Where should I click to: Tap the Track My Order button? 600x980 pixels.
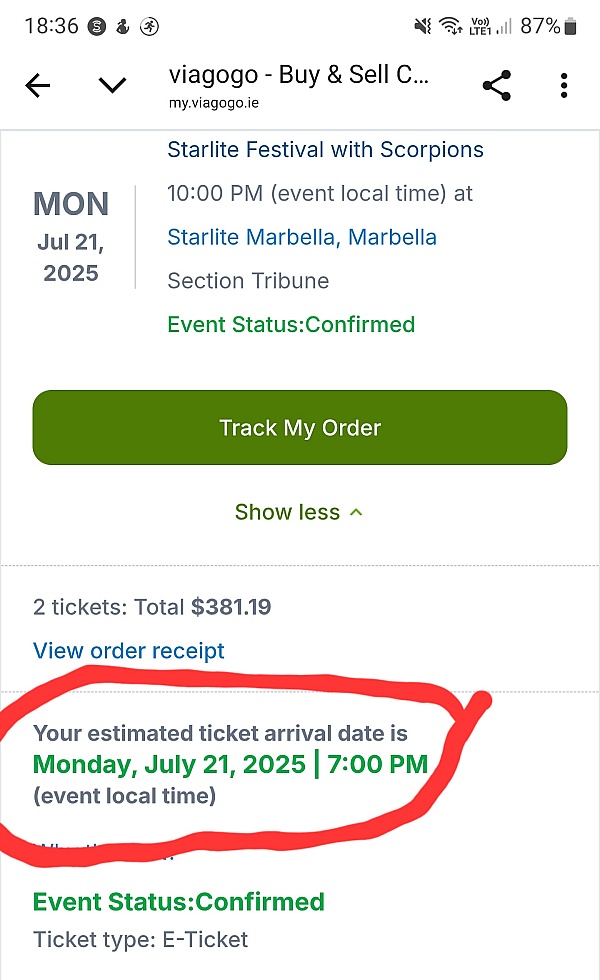click(300, 428)
